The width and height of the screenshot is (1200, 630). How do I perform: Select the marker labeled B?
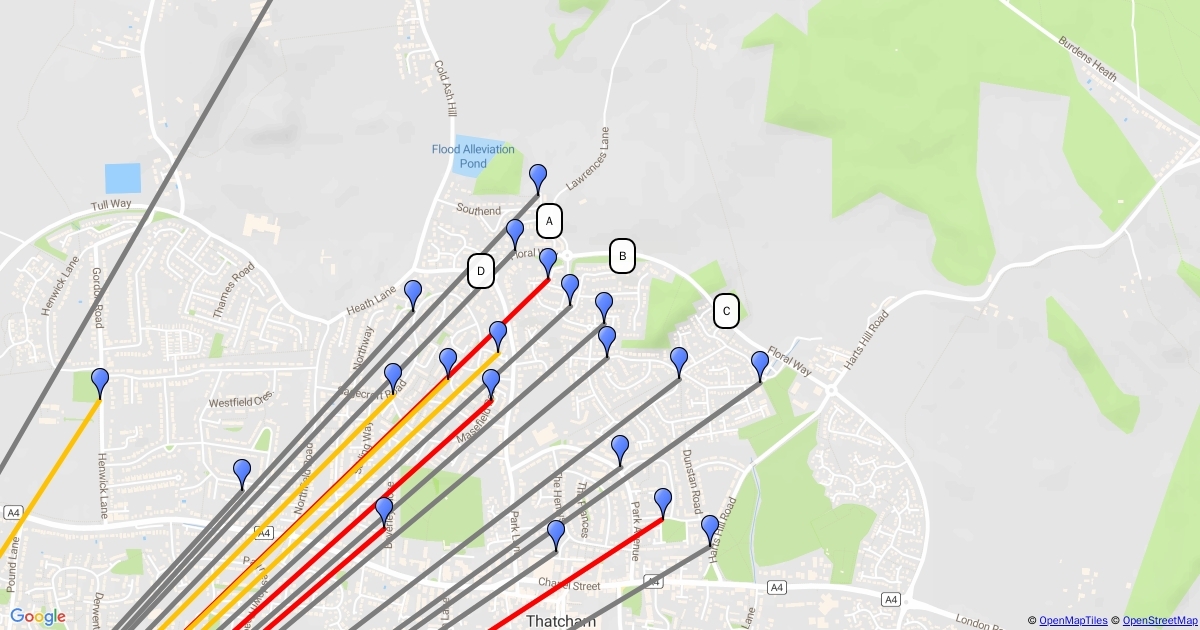click(622, 256)
